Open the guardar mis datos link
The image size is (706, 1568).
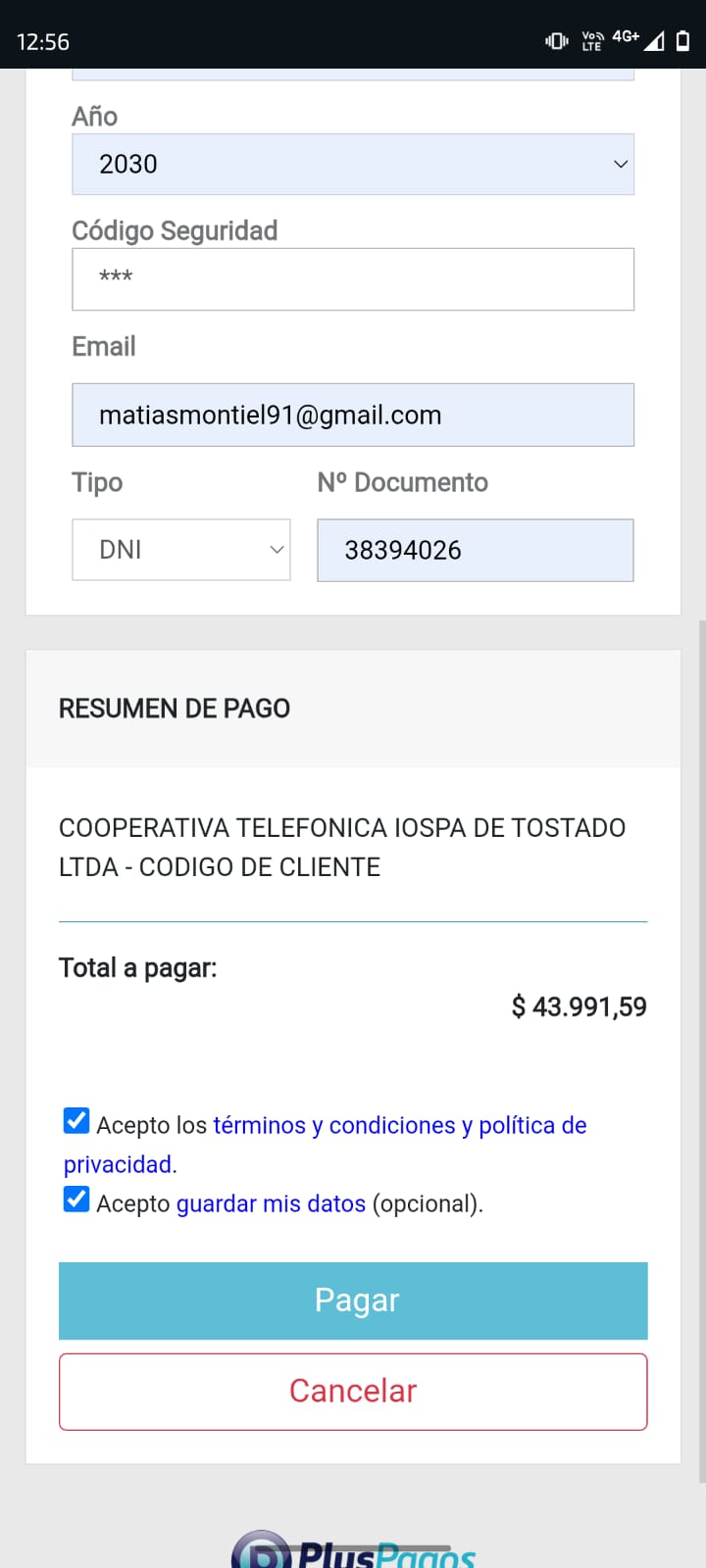(x=271, y=1204)
